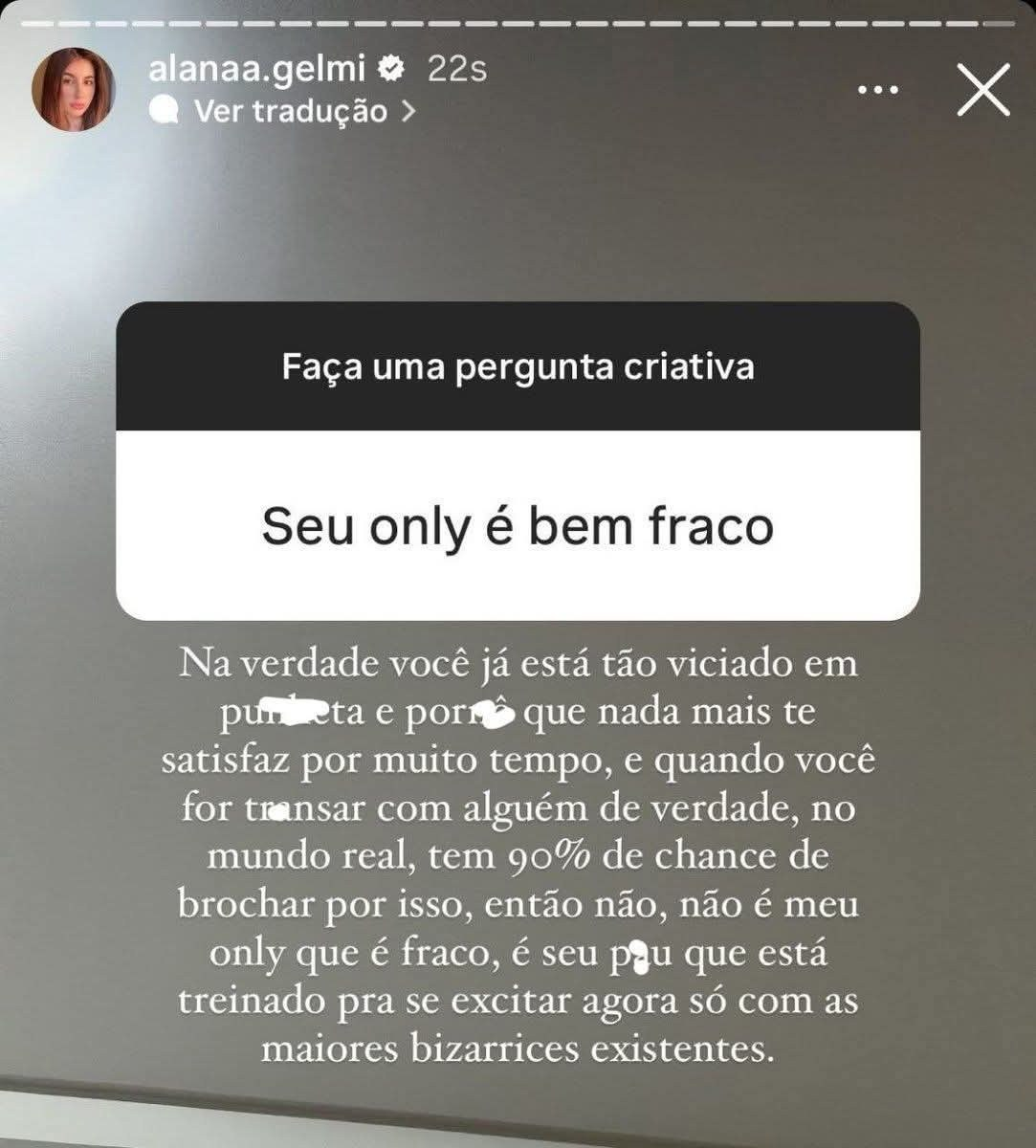
Task: Open alanaa.gelmi's profile picture
Action: point(73,90)
